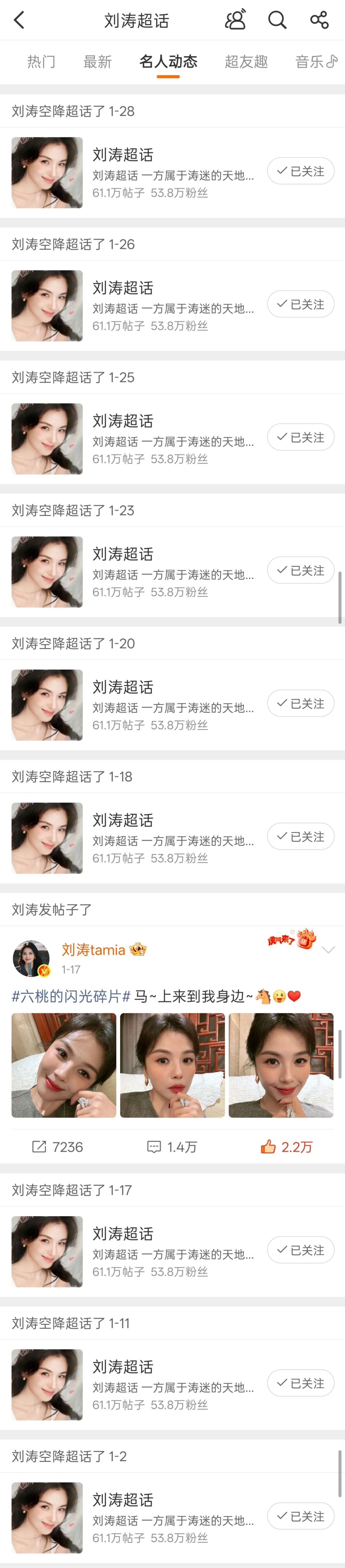This screenshot has width=345, height=1568.
Task: Open the members icon in the top bar
Action: pyautogui.click(x=235, y=21)
